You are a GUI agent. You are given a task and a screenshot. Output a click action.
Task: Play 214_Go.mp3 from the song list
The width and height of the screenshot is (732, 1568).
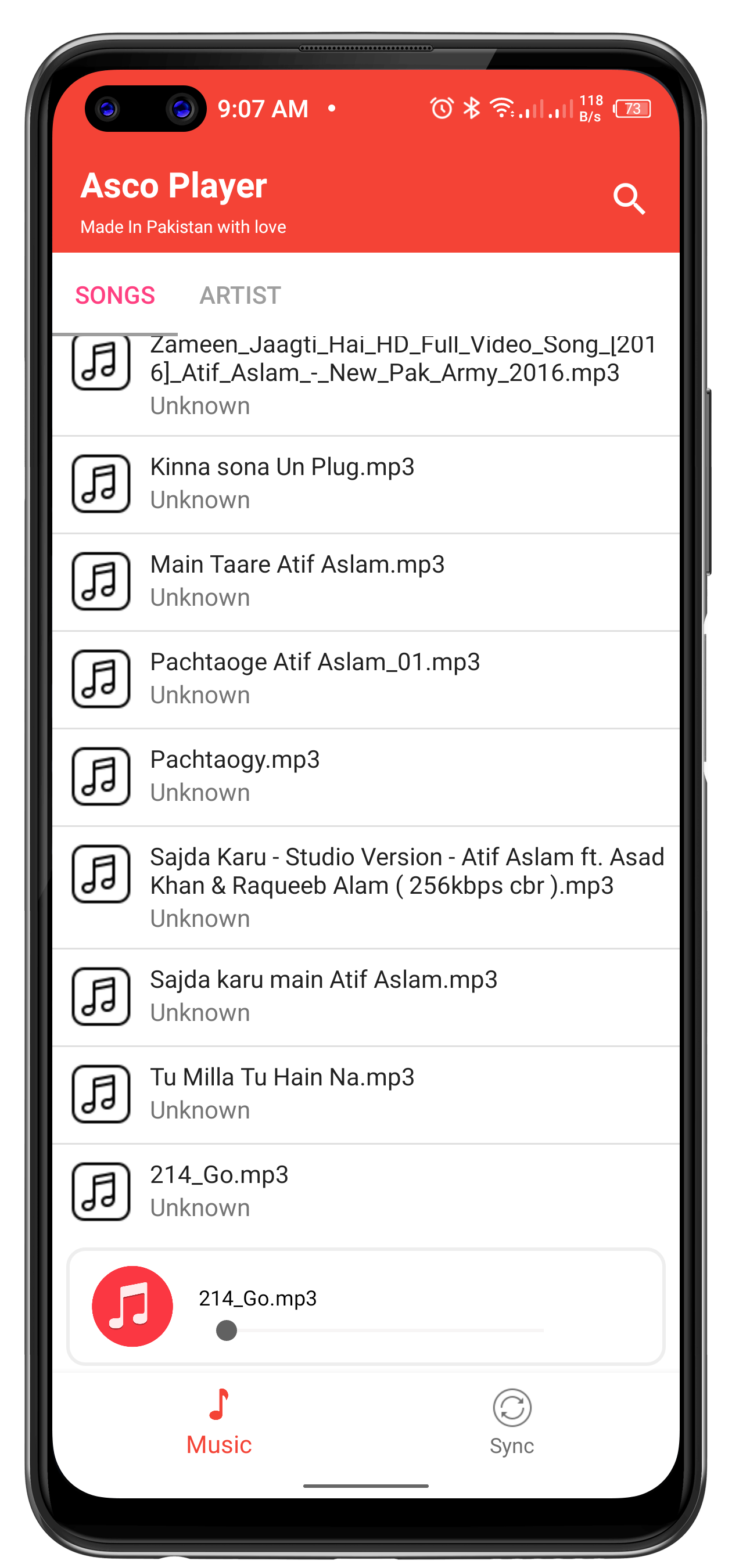(x=365, y=1191)
